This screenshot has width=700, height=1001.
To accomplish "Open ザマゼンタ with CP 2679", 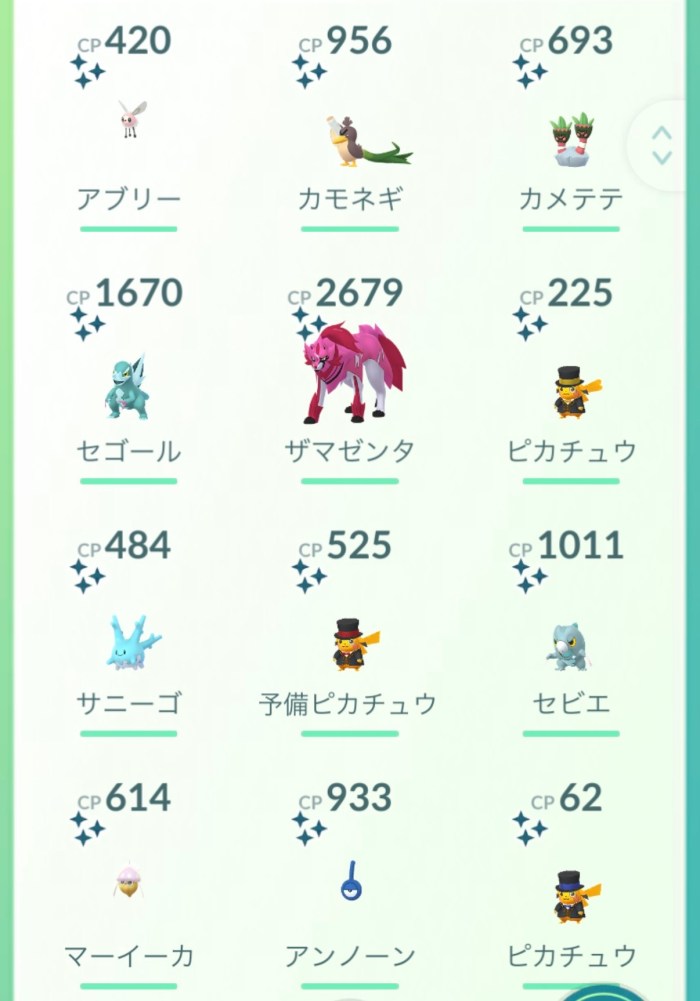I will pos(350,375).
